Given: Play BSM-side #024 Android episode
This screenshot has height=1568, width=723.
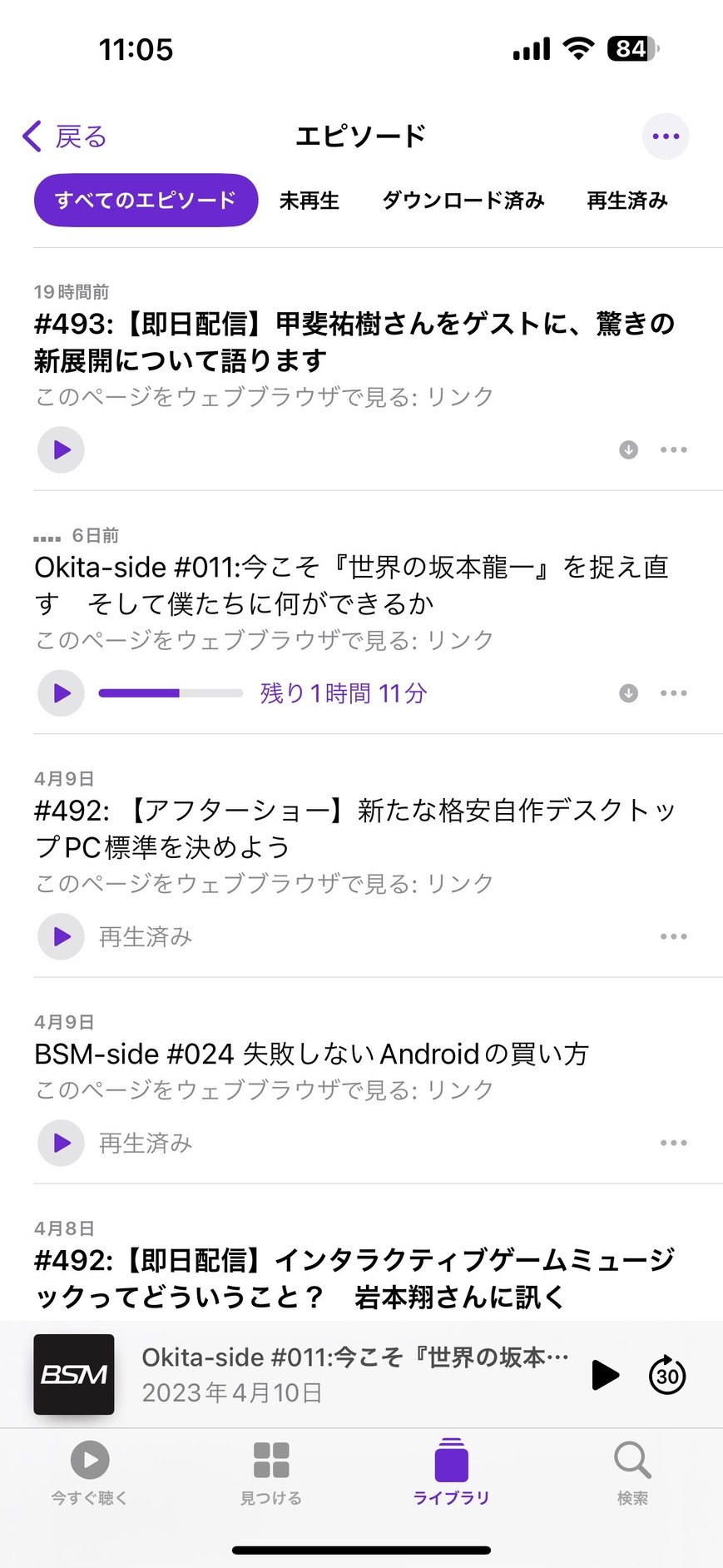Looking at the screenshot, I should click(x=62, y=1143).
